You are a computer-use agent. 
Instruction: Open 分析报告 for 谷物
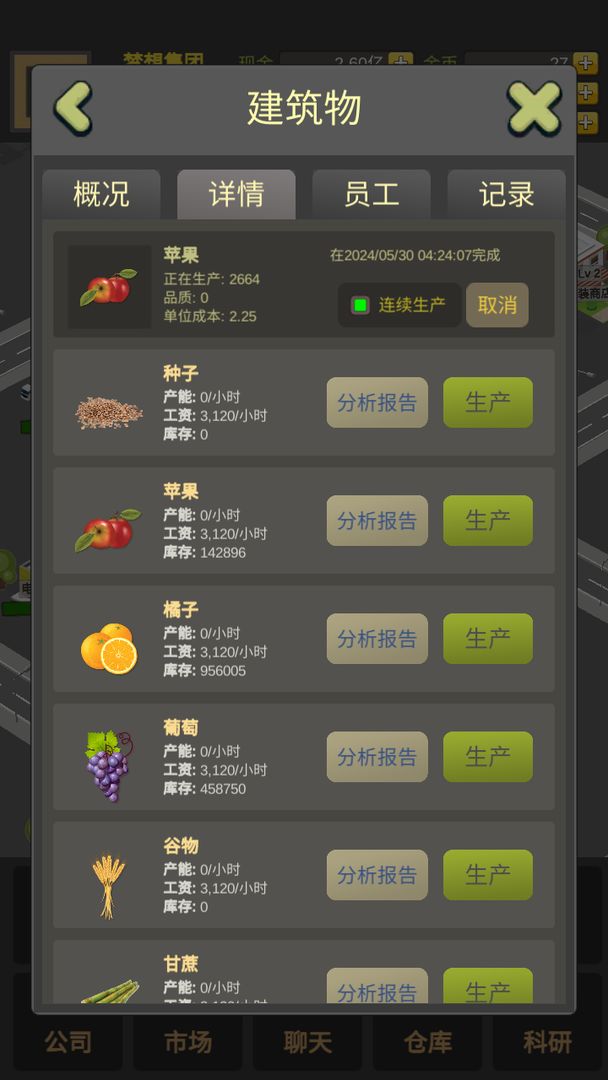click(x=377, y=875)
